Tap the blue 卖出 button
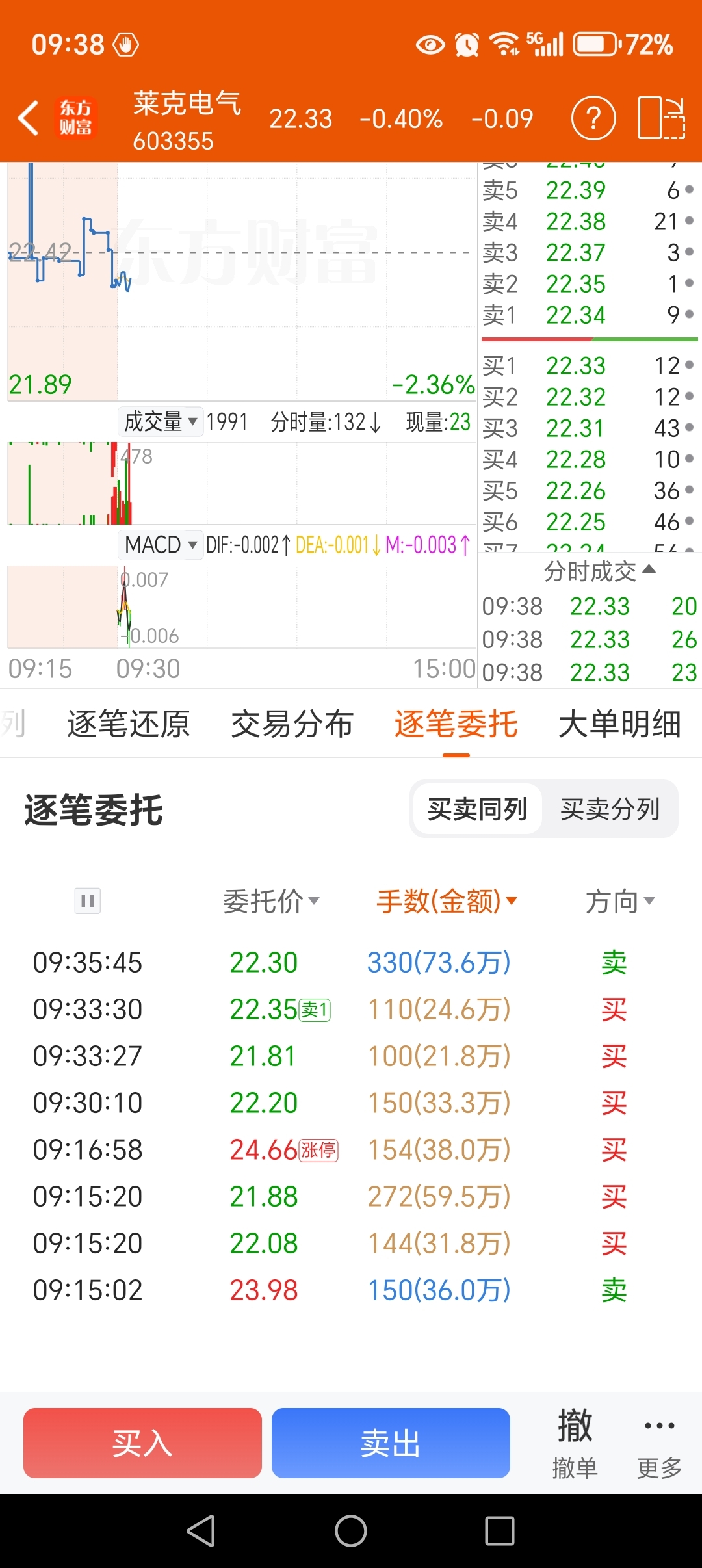This screenshot has height=1568, width=702. [391, 1443]
